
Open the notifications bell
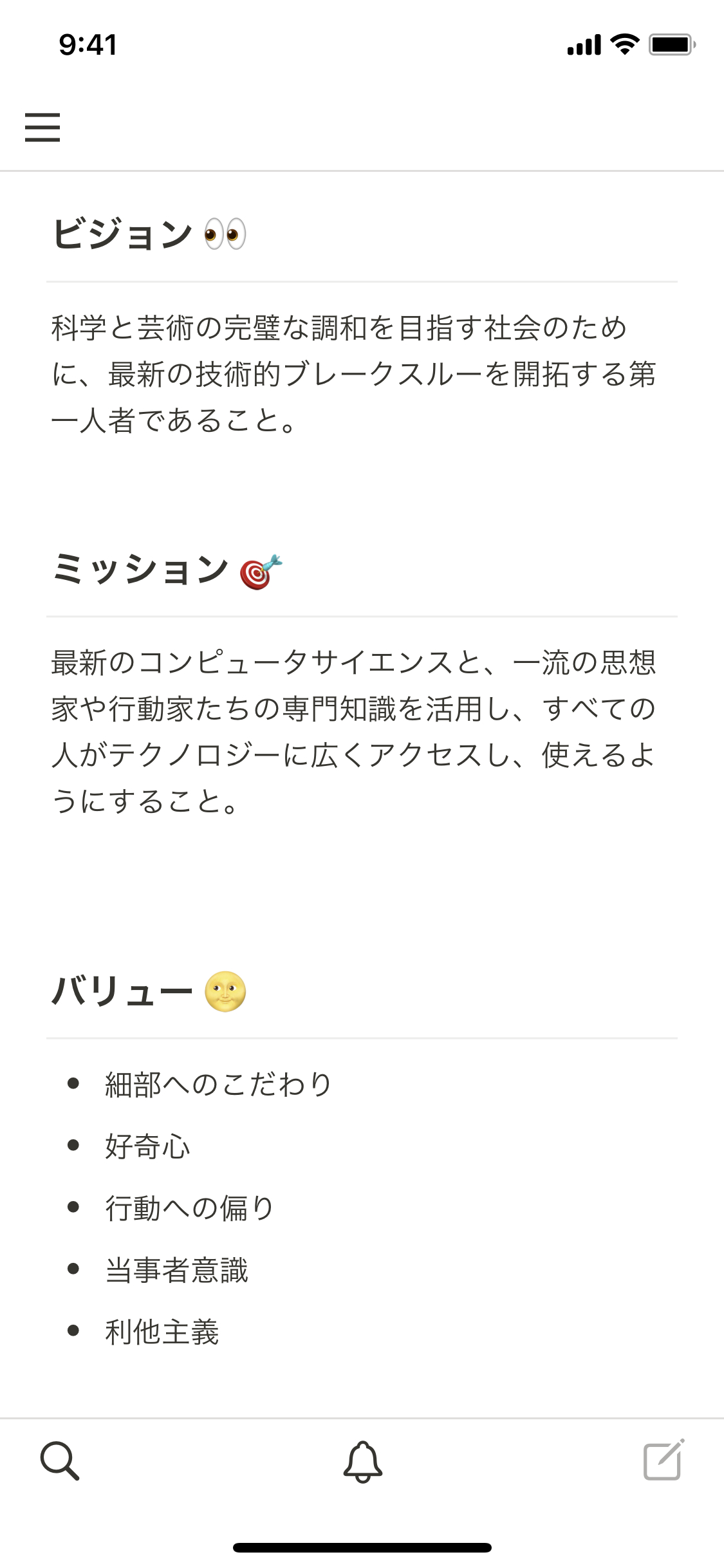pyautogui.click(x=362, y=1462)
